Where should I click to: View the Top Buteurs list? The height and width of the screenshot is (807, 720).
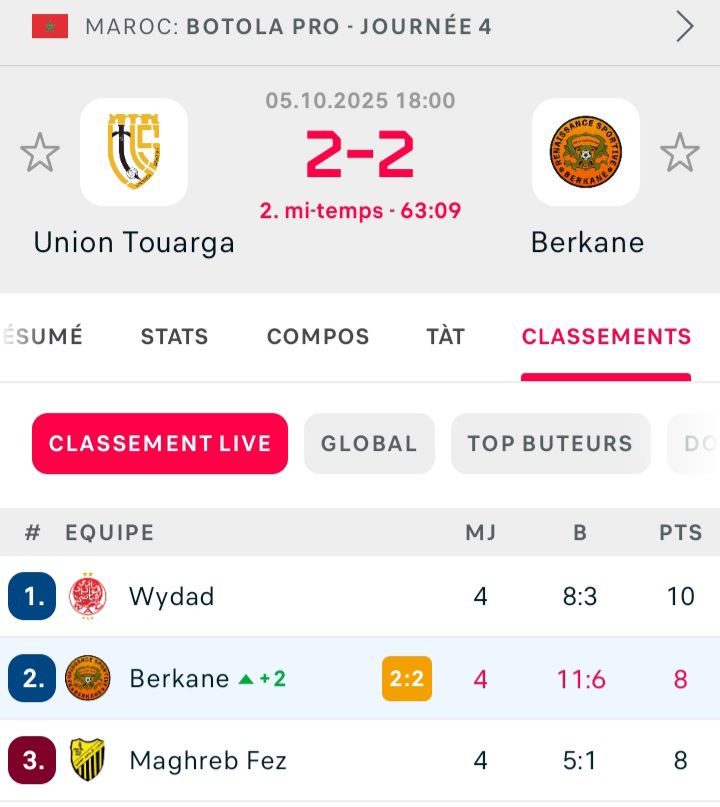coord(550,443)
